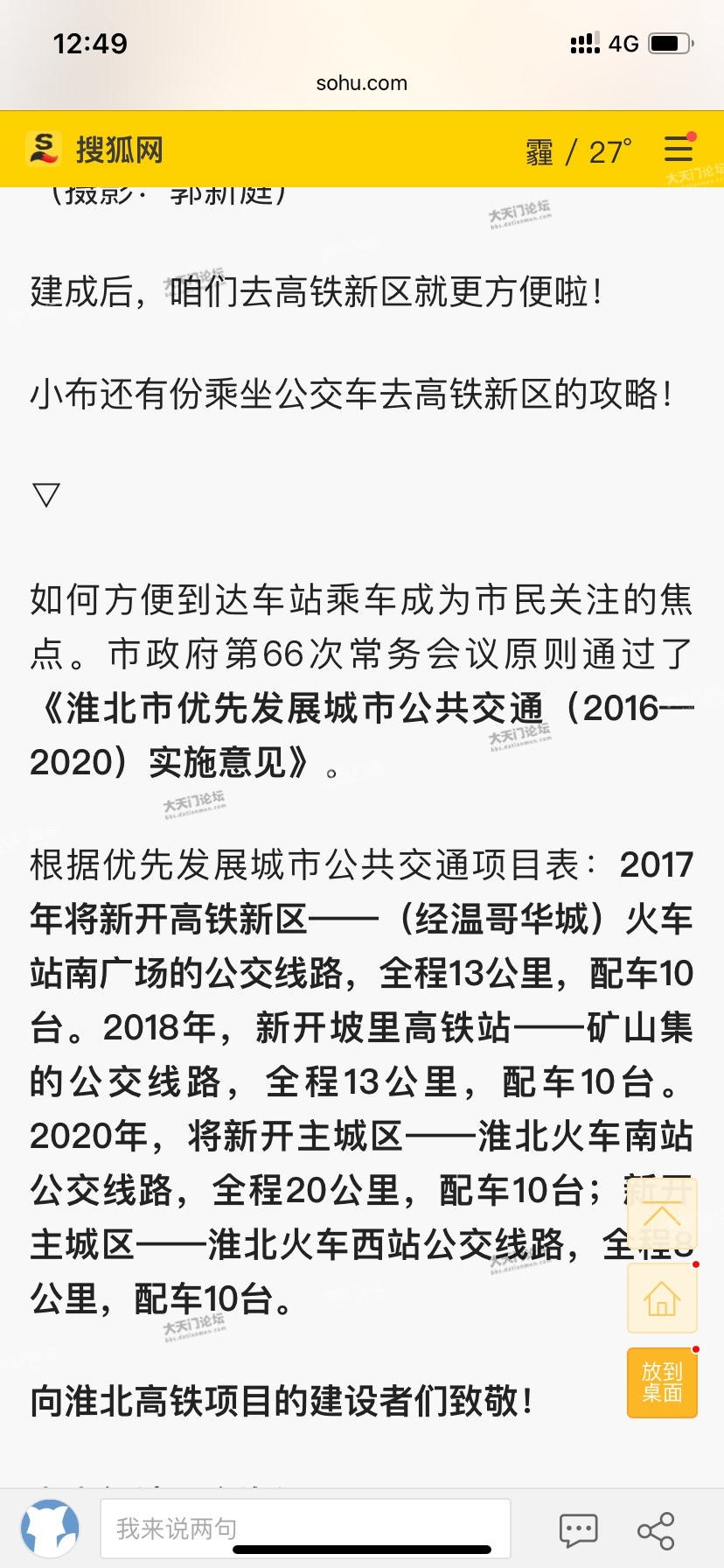Check the weather showing 27°
The height and width of the screenshot is (1568, 724).
point(579,151)
